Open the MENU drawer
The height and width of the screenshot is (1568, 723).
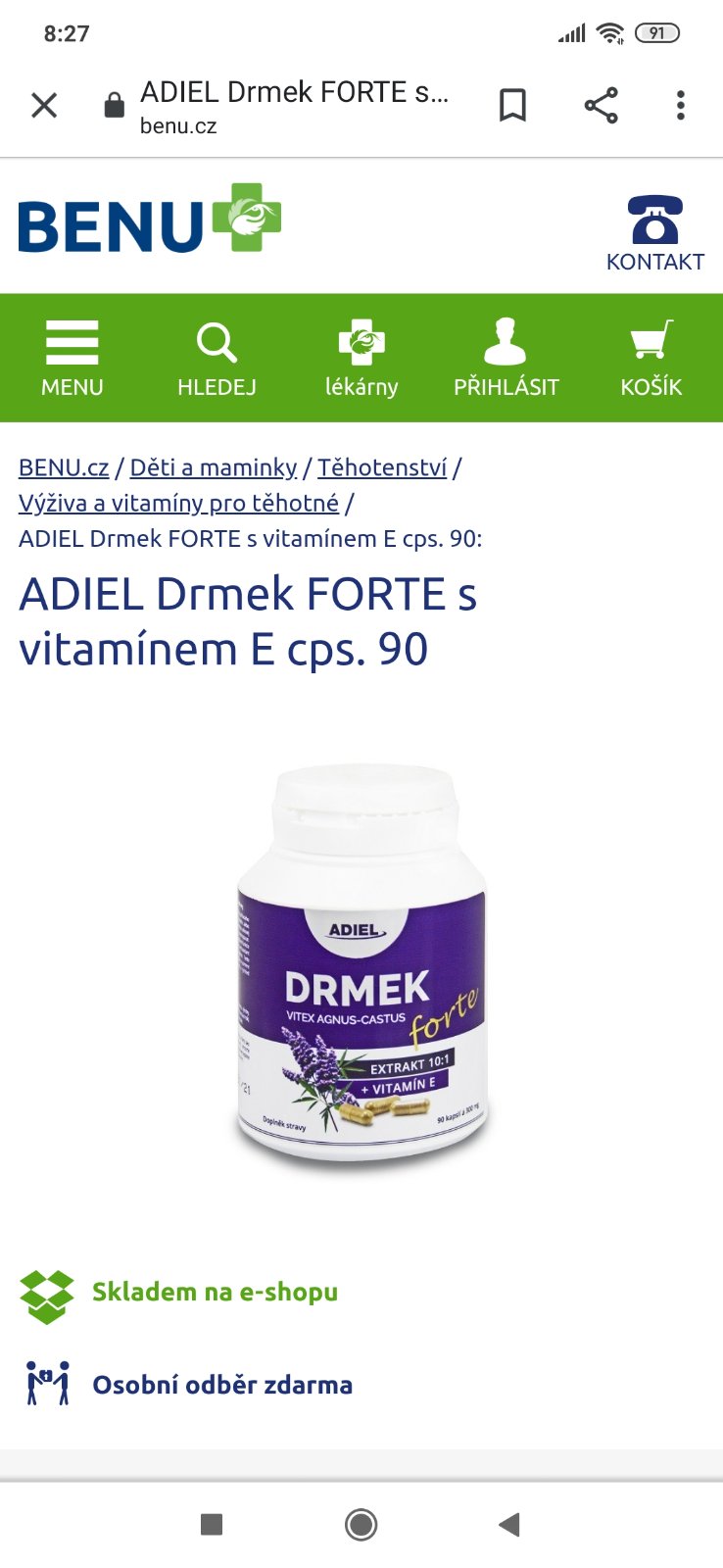coord(72,358)
